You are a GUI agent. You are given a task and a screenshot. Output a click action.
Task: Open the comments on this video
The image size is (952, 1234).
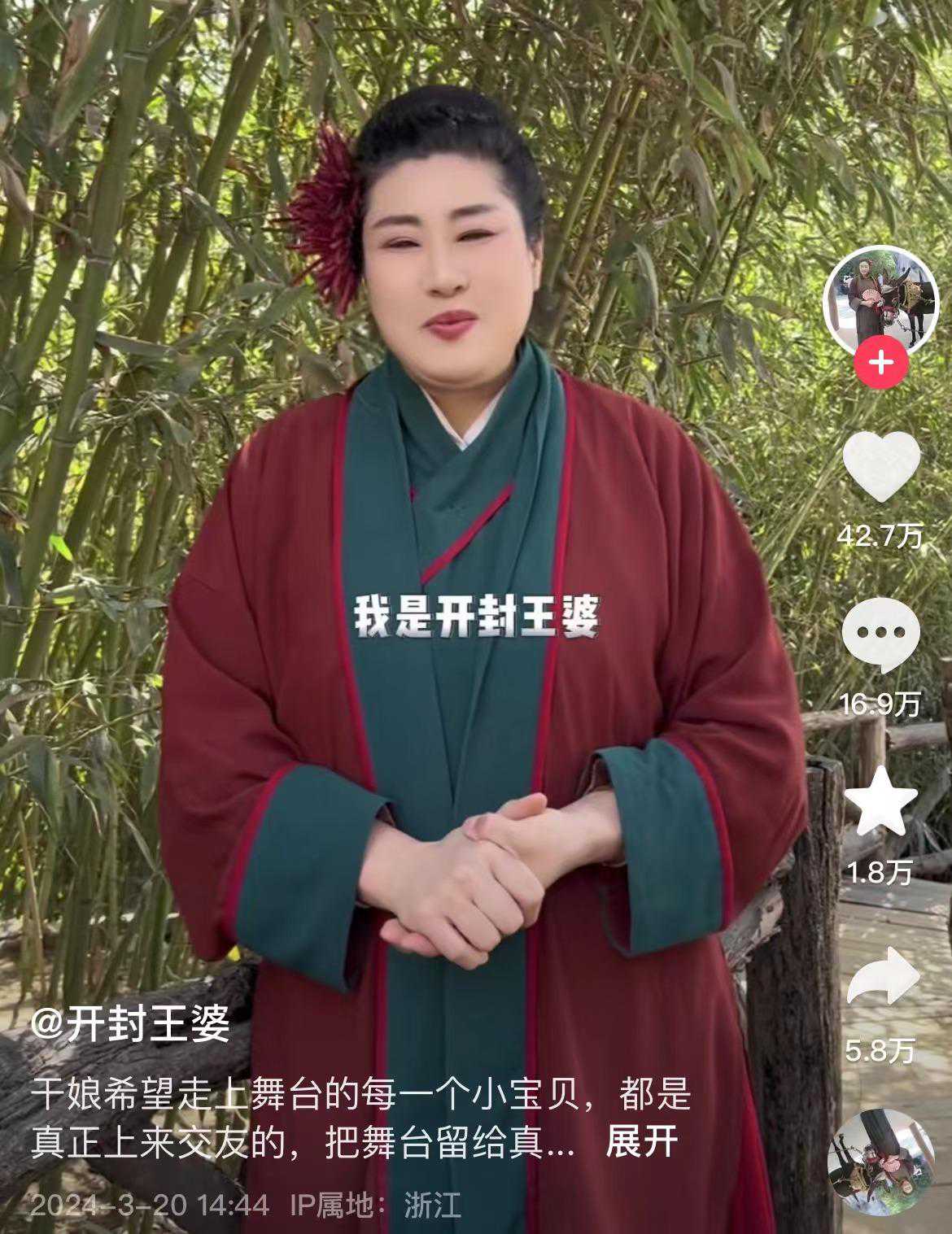click(x=881, y=635)
